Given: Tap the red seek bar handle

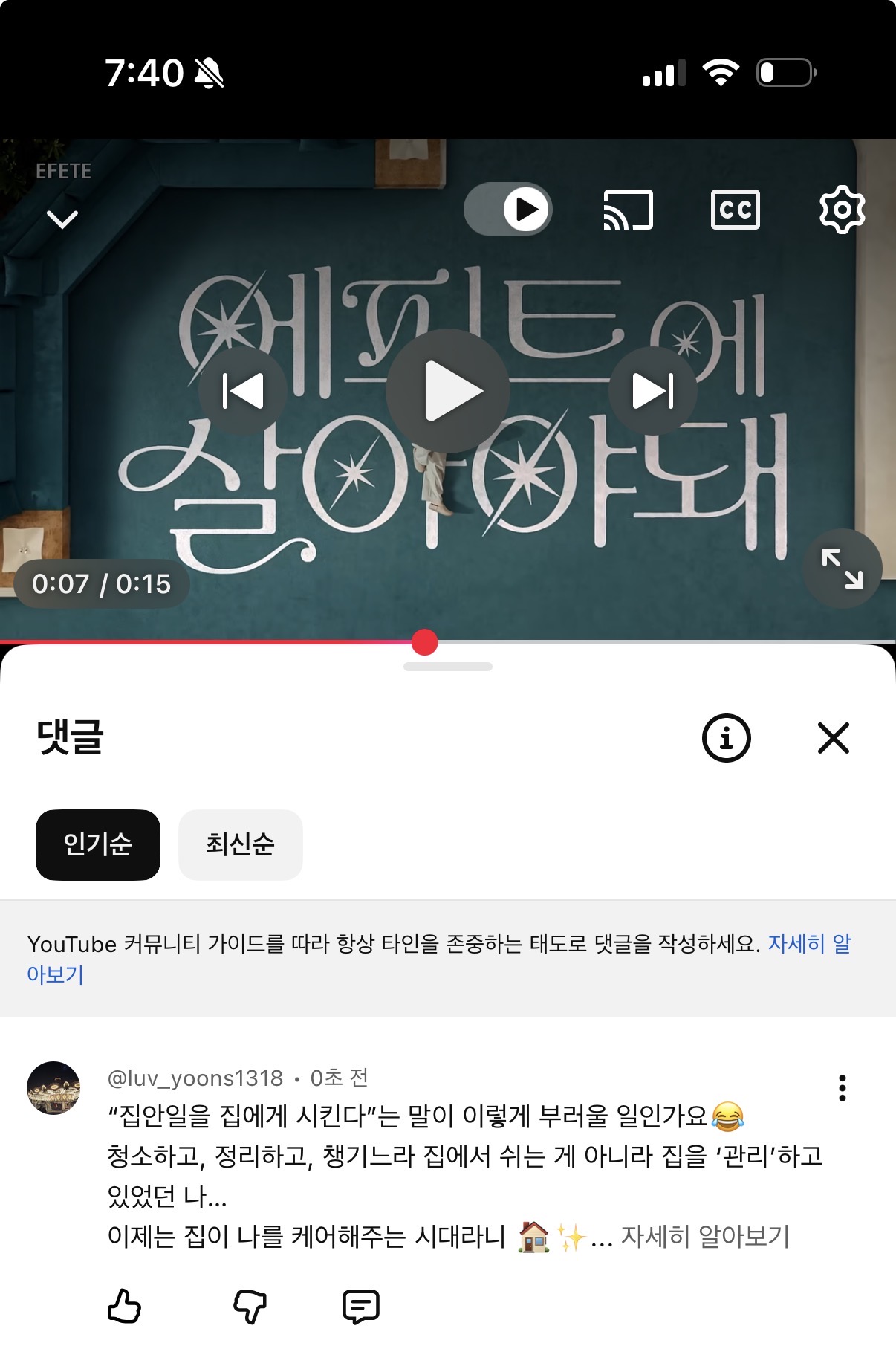Looking at the screenshot, I should click(424, 642).
